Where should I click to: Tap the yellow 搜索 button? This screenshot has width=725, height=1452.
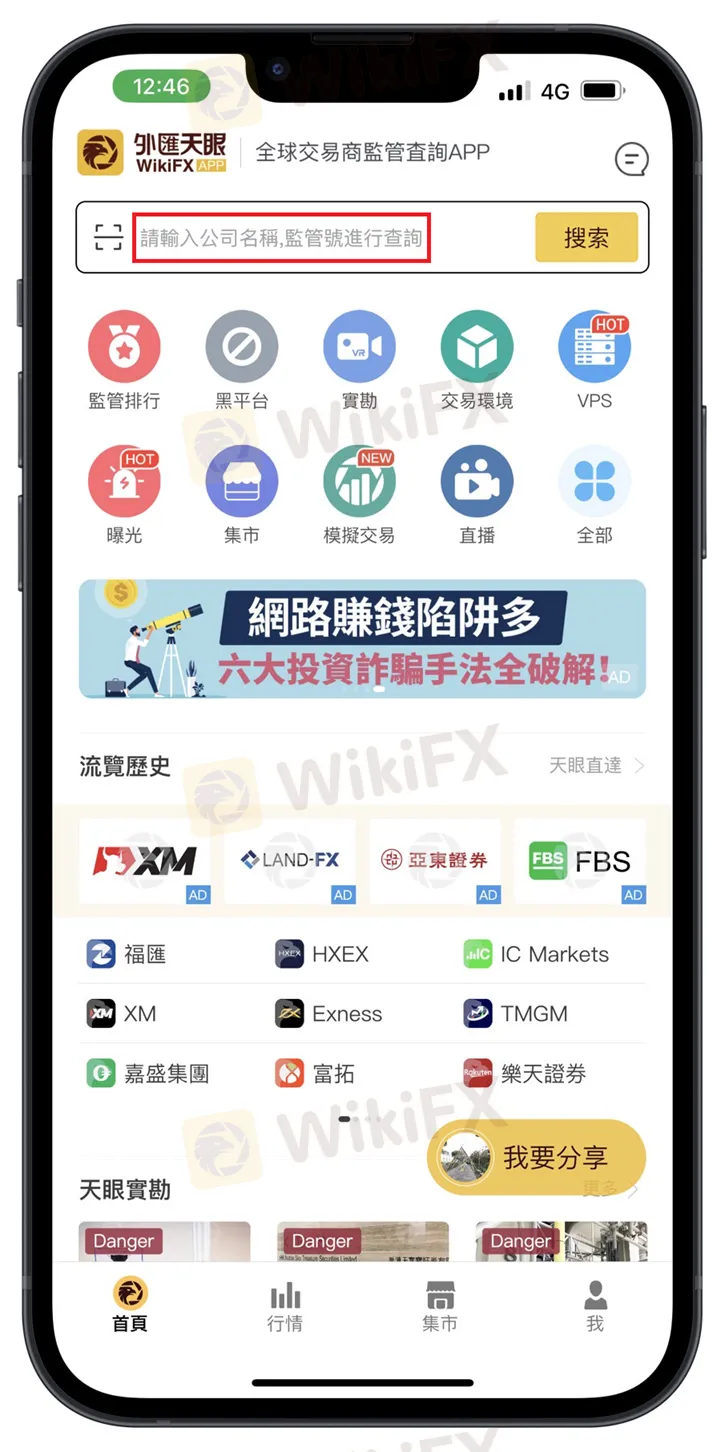click(x=586, y=238)
